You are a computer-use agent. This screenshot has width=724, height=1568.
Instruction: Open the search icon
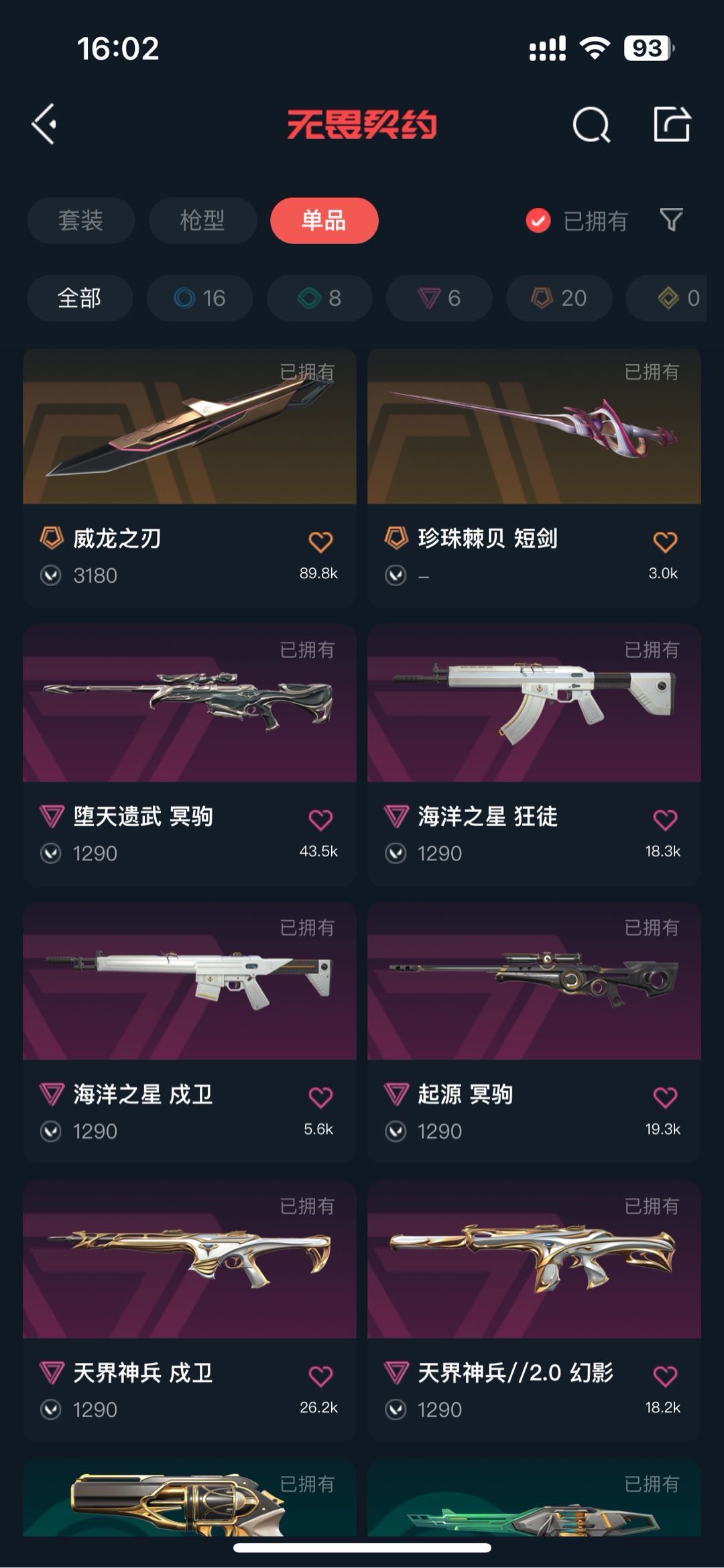591,125
